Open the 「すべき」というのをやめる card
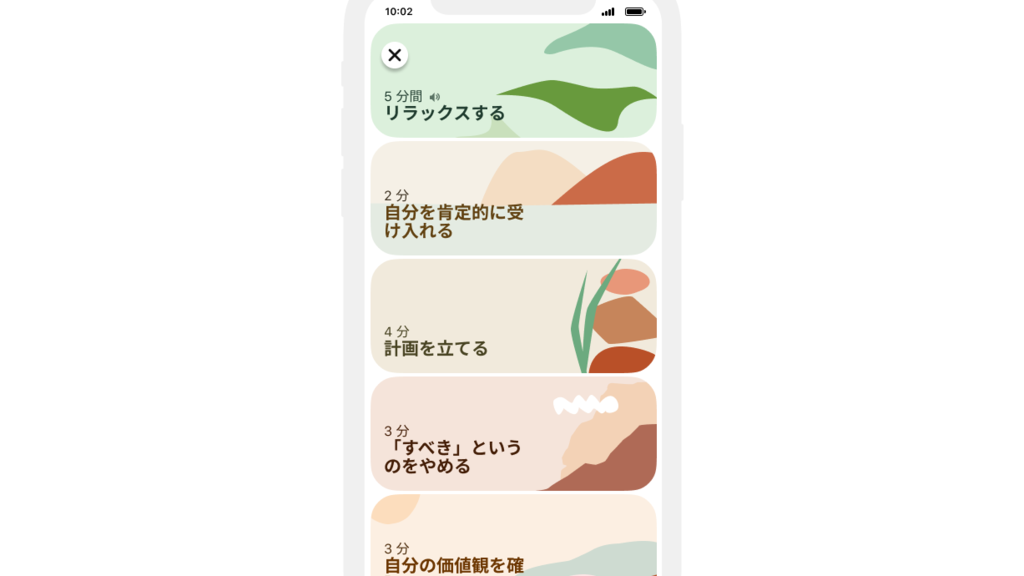The image size is (1024, 576). [513, 434]
